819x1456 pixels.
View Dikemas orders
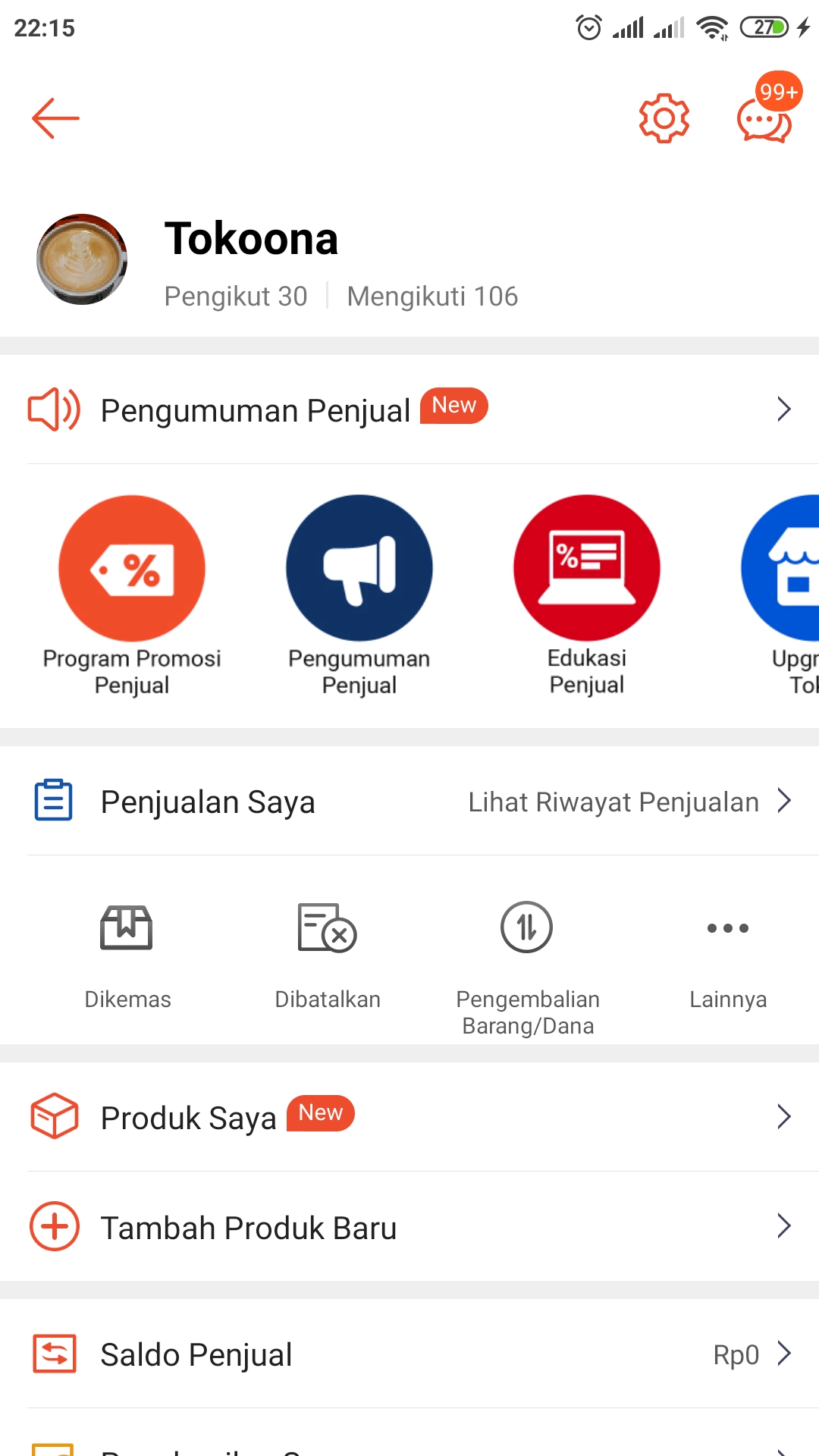(127, 957)
